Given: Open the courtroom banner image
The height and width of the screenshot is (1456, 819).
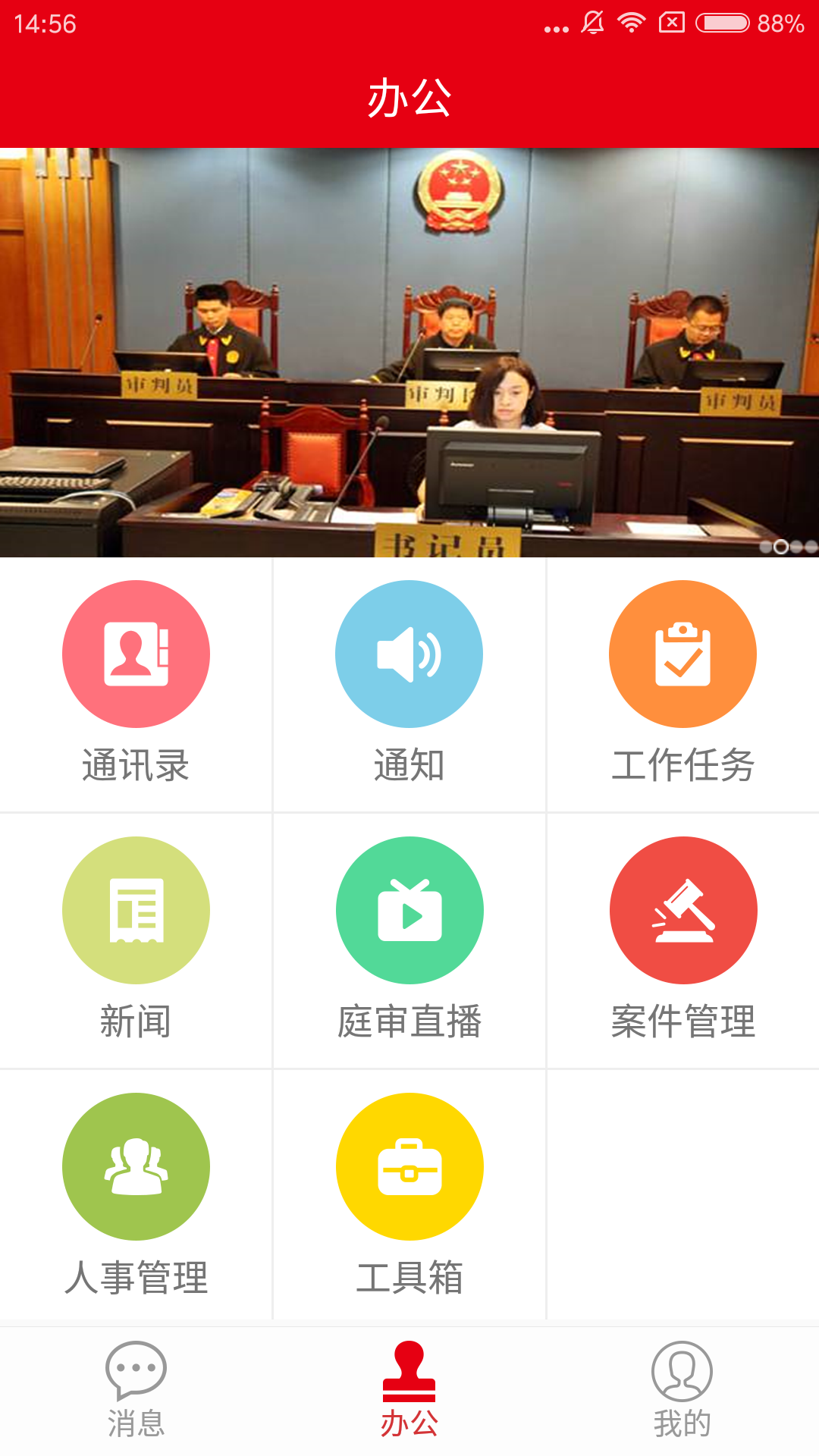Looking at the screenshot, I should click(x=409, y=349).
